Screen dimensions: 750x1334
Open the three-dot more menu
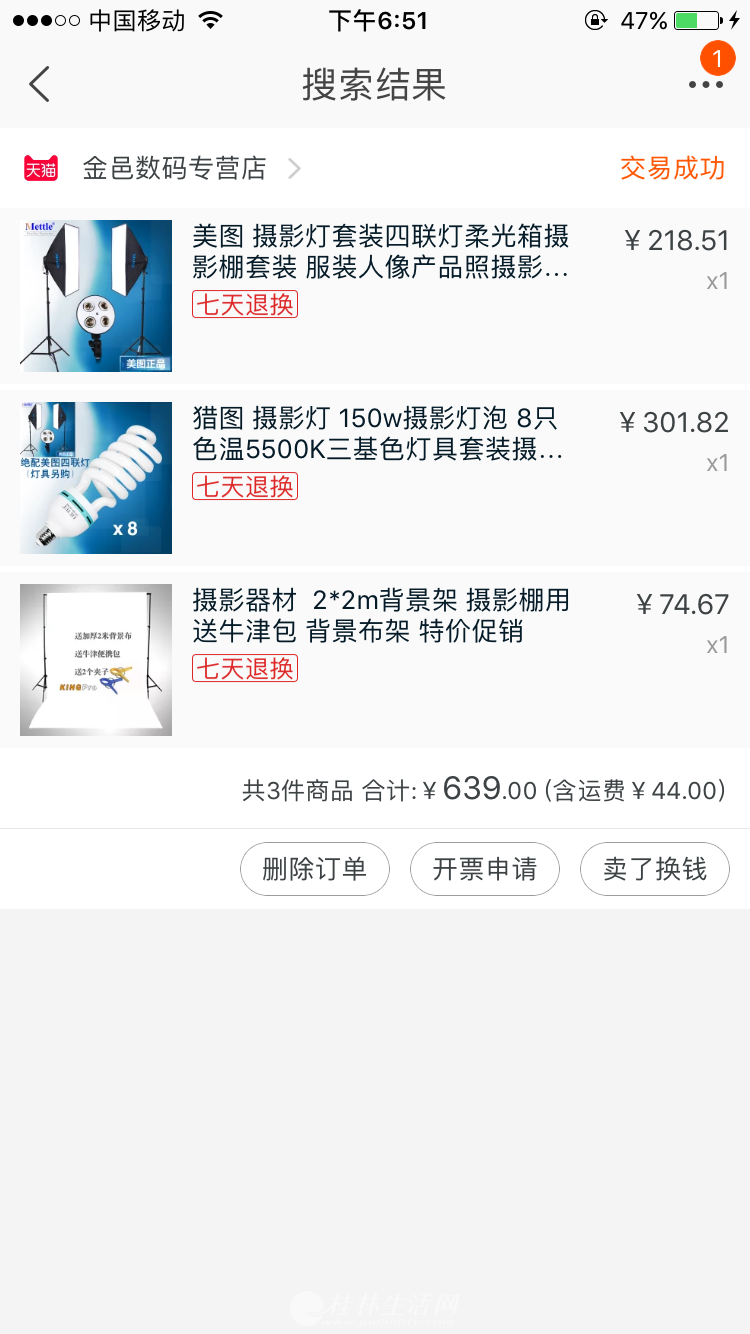coord(705,85)
